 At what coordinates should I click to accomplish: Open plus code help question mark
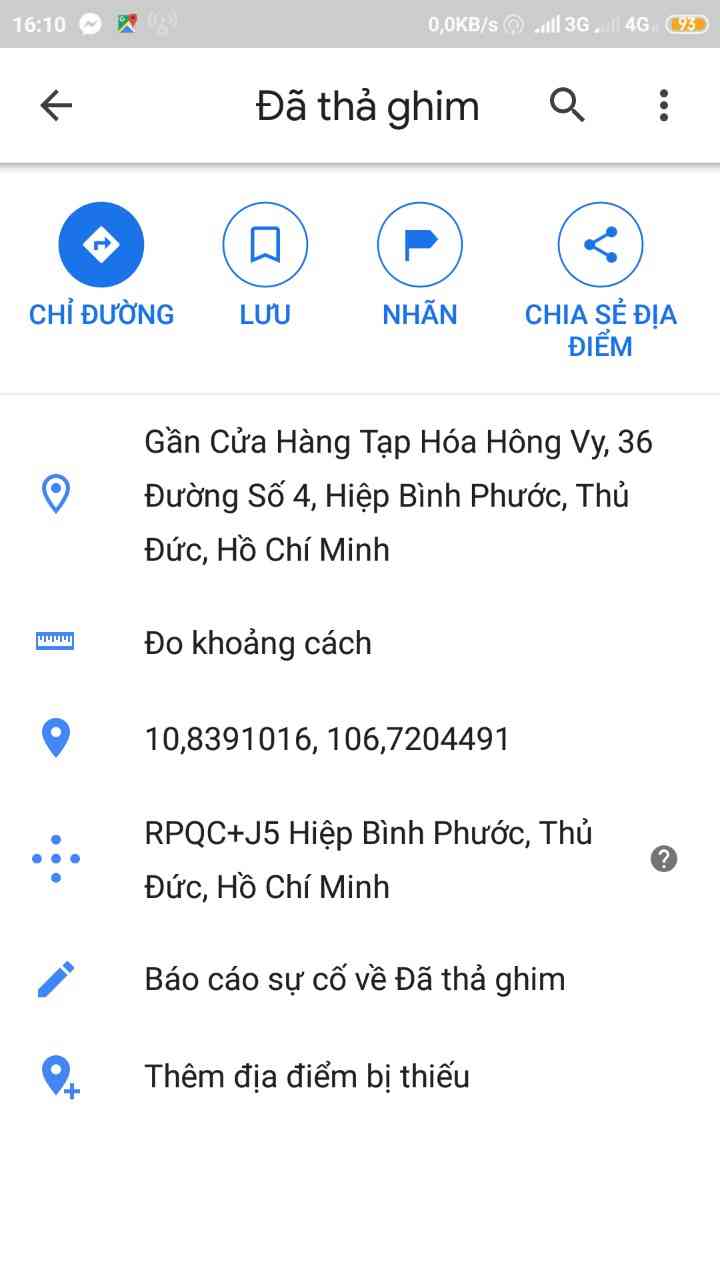(x=664, y=858)
